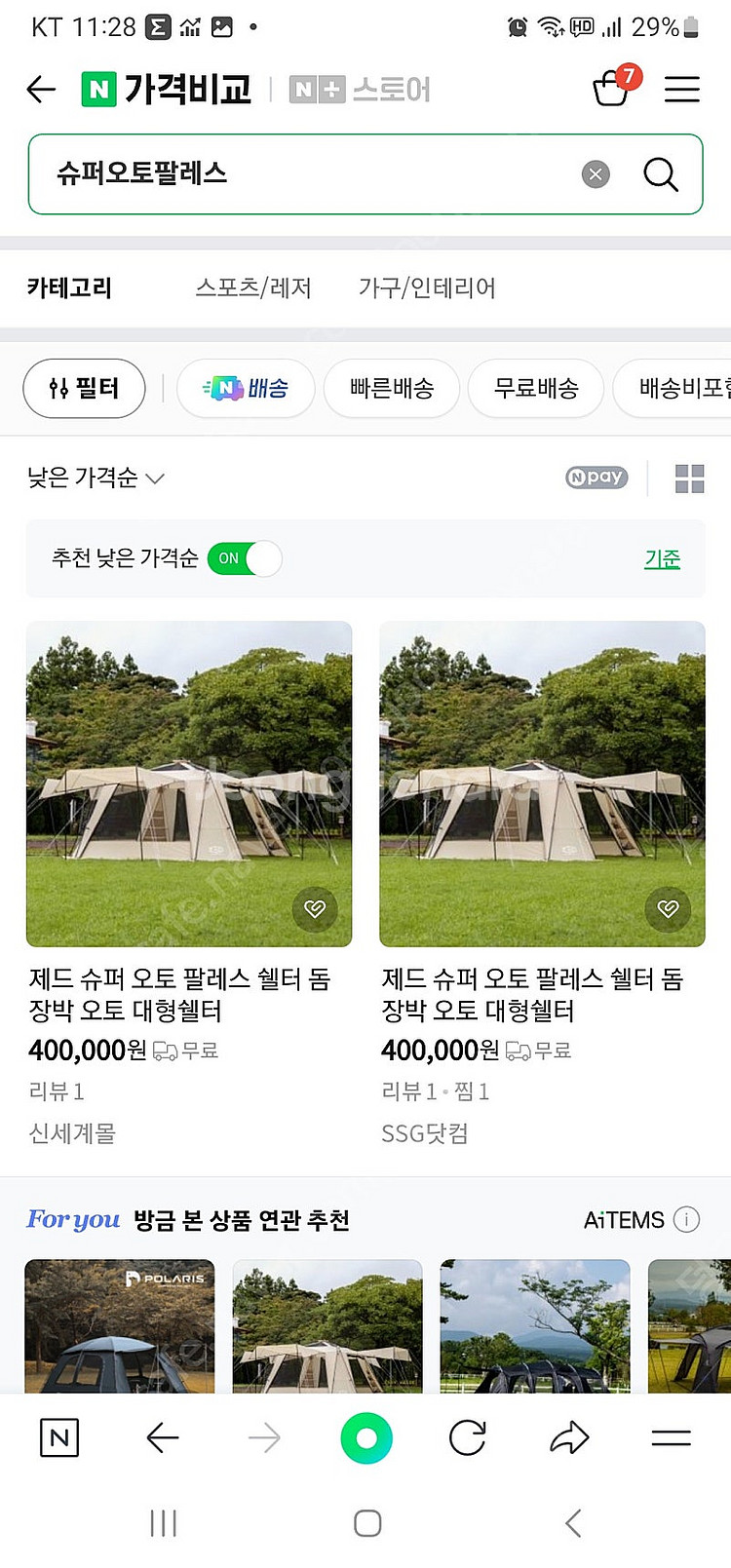The width and height of the screenshot is (731, 1568).
Task: Filter by 무료배송
Action: click(536, 388)
